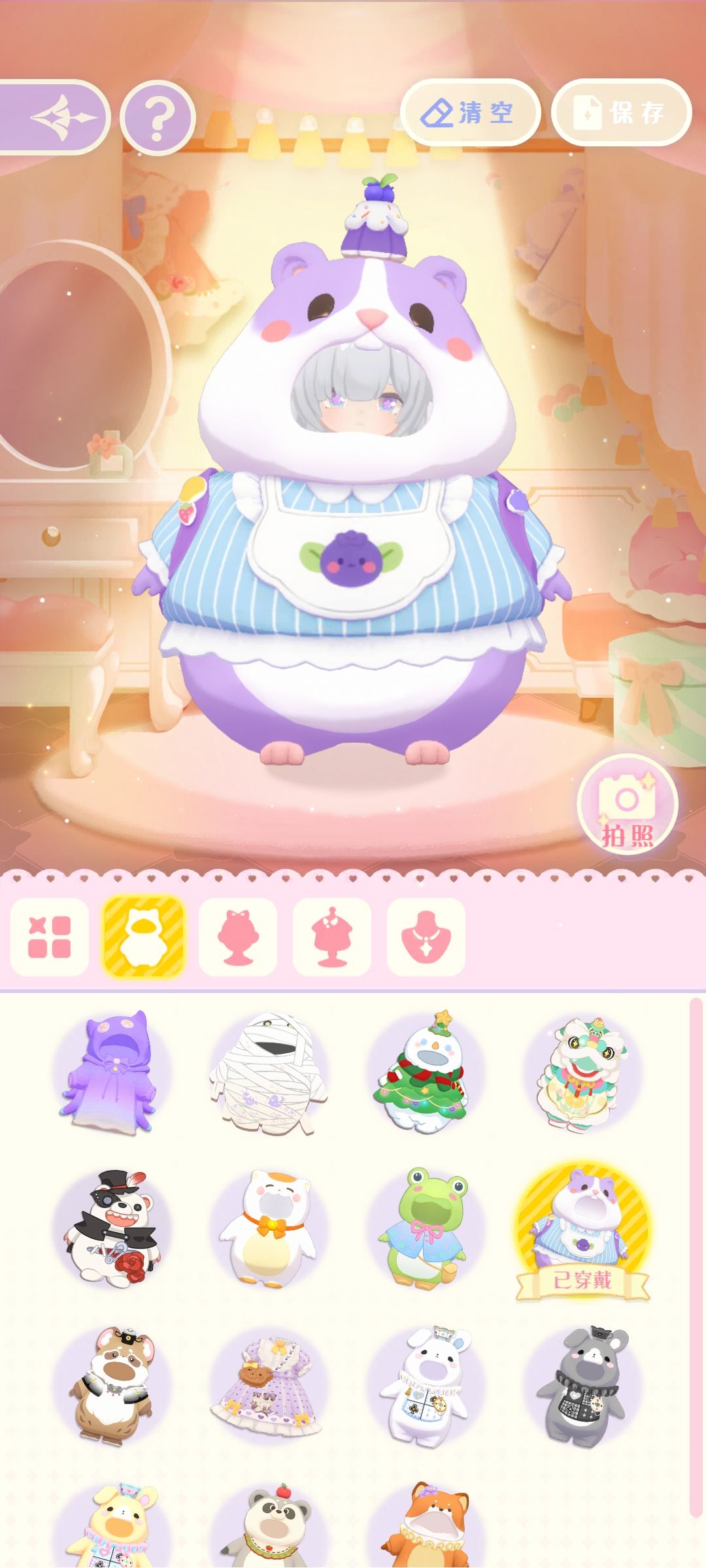Image resolution: width=706 pixels, height=1568 pixels.
Task: Choose the Christmas tree snowman costume
Action: click(426, 1072)
